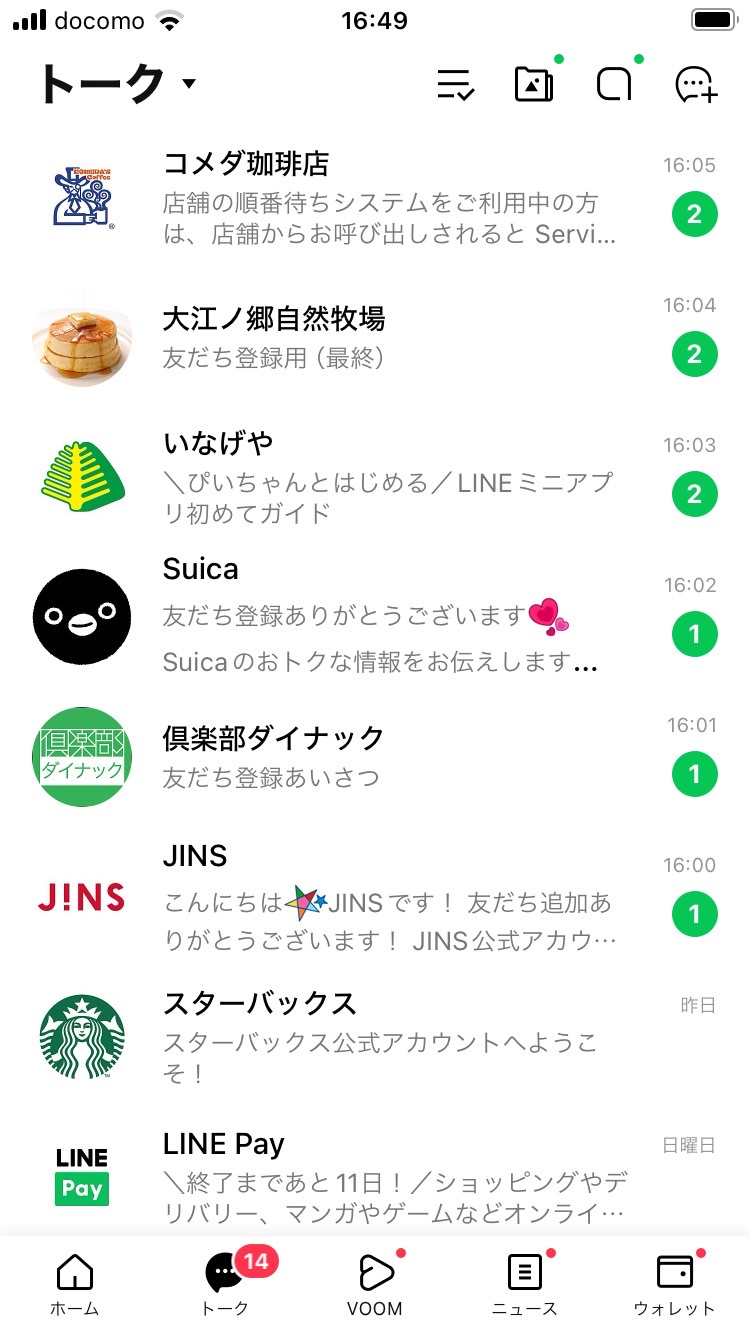Switch to the VOOM tab
This screenshot has width=750, height=1334.
[x=375, y=1284]
